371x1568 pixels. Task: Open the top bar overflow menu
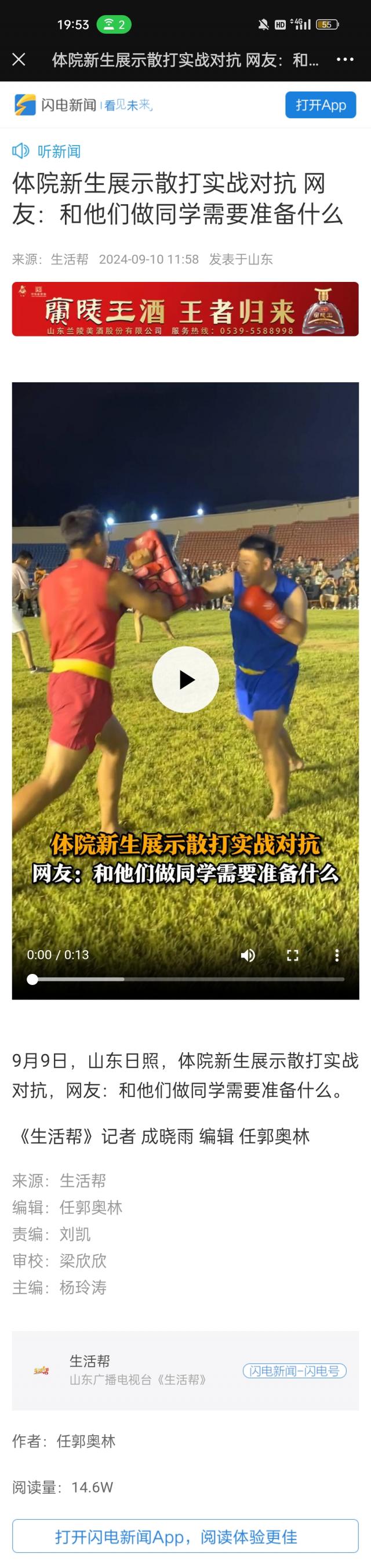pyautogui.click(x=345, y=59)
